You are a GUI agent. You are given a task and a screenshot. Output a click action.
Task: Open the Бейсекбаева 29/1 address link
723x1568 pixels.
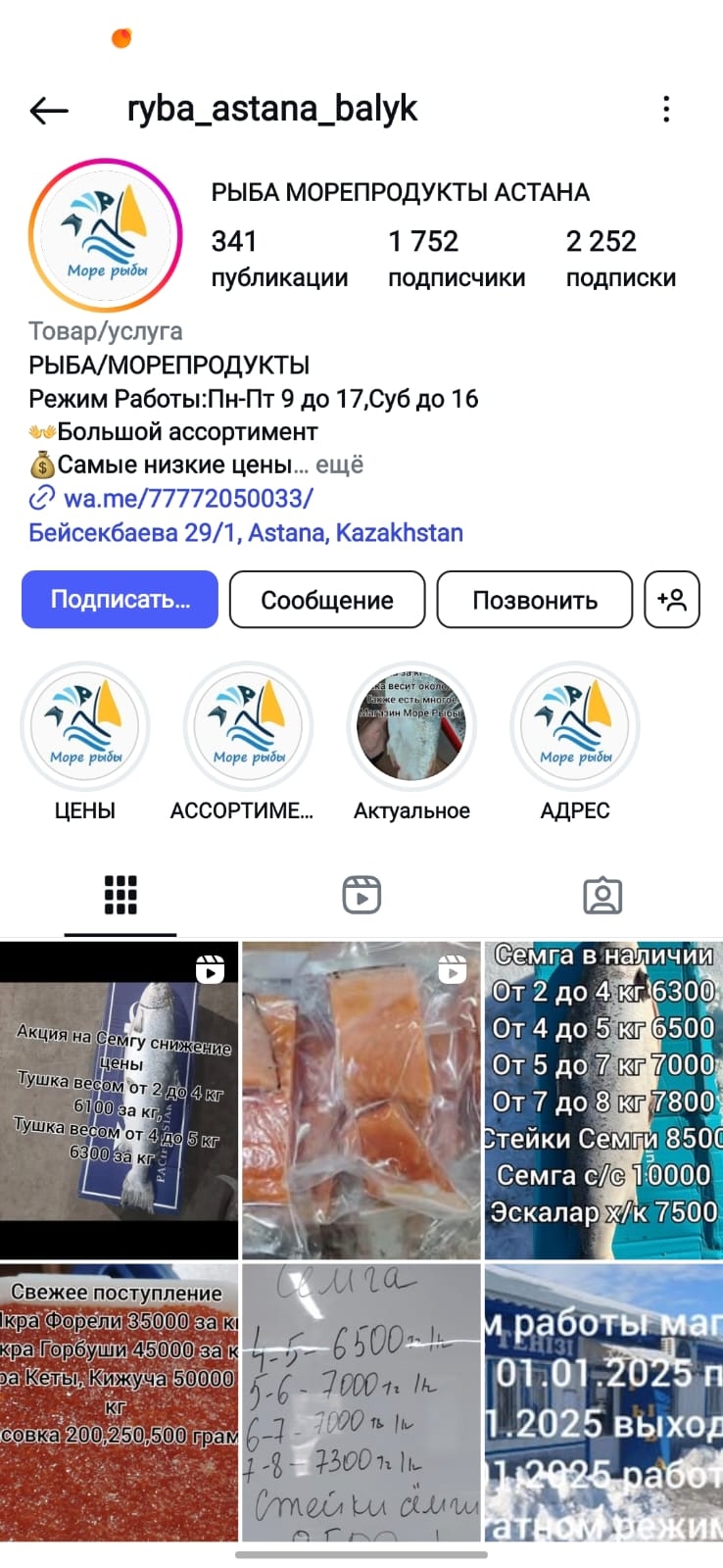tap(246, 532)
